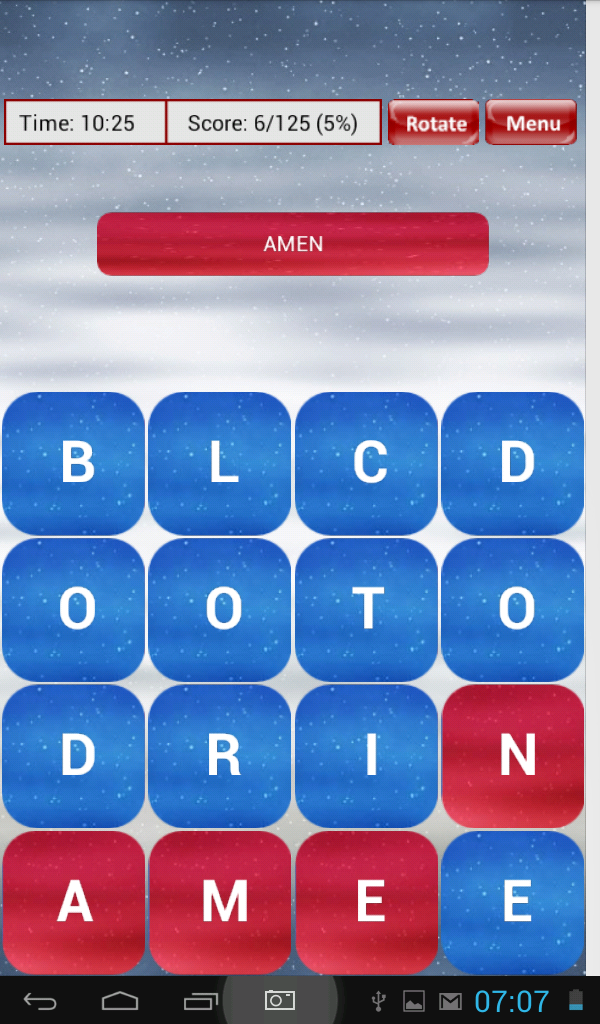Tap the Rotate button
600x1024 pixels.
pos(434,122)
